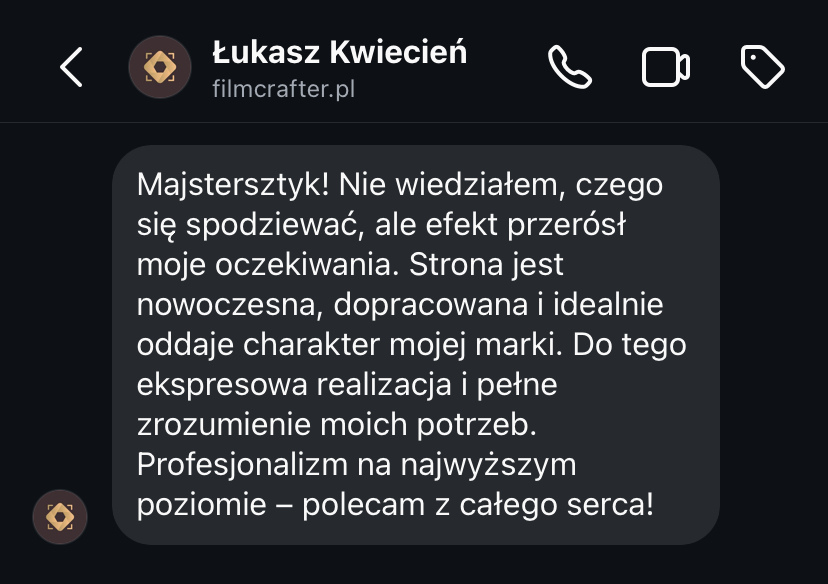Open Łukasz Kwiecień's profile header
Viewport: 828px width, 584px height.
(338, 67)
